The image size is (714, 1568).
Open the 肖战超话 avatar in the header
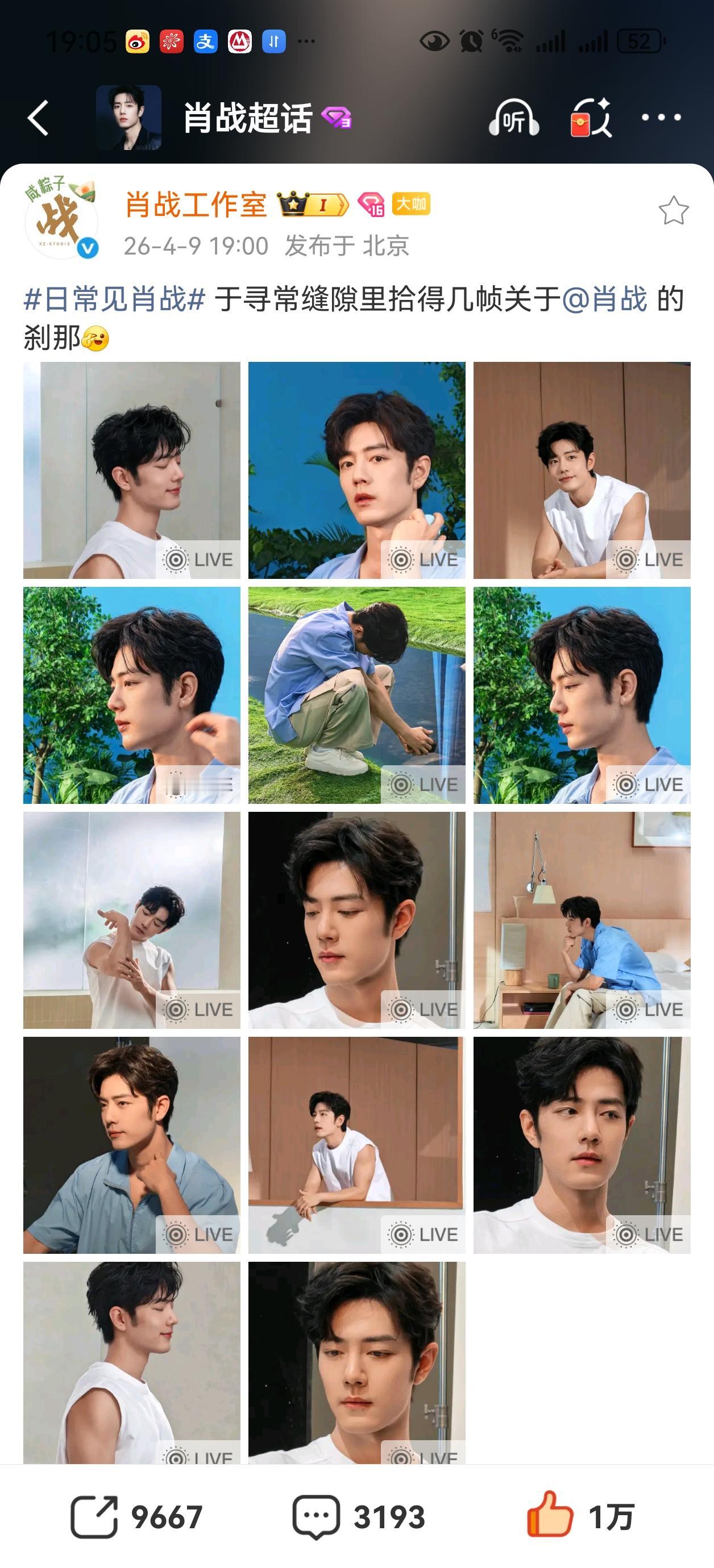click(x=128, y=118)
